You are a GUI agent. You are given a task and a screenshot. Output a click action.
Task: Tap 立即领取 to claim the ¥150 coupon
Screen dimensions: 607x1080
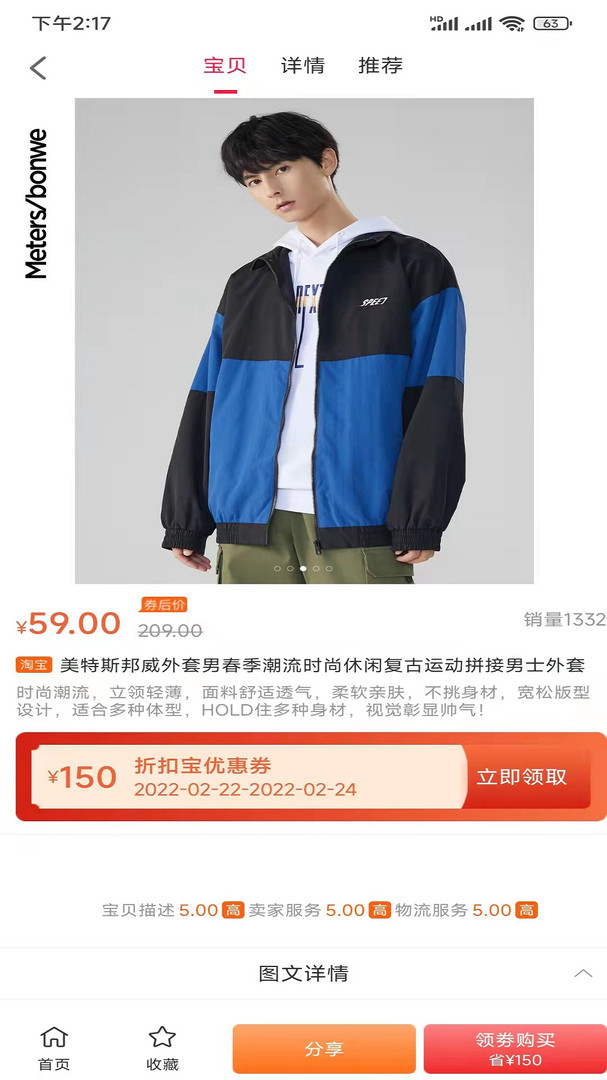[x=522, y=777]
